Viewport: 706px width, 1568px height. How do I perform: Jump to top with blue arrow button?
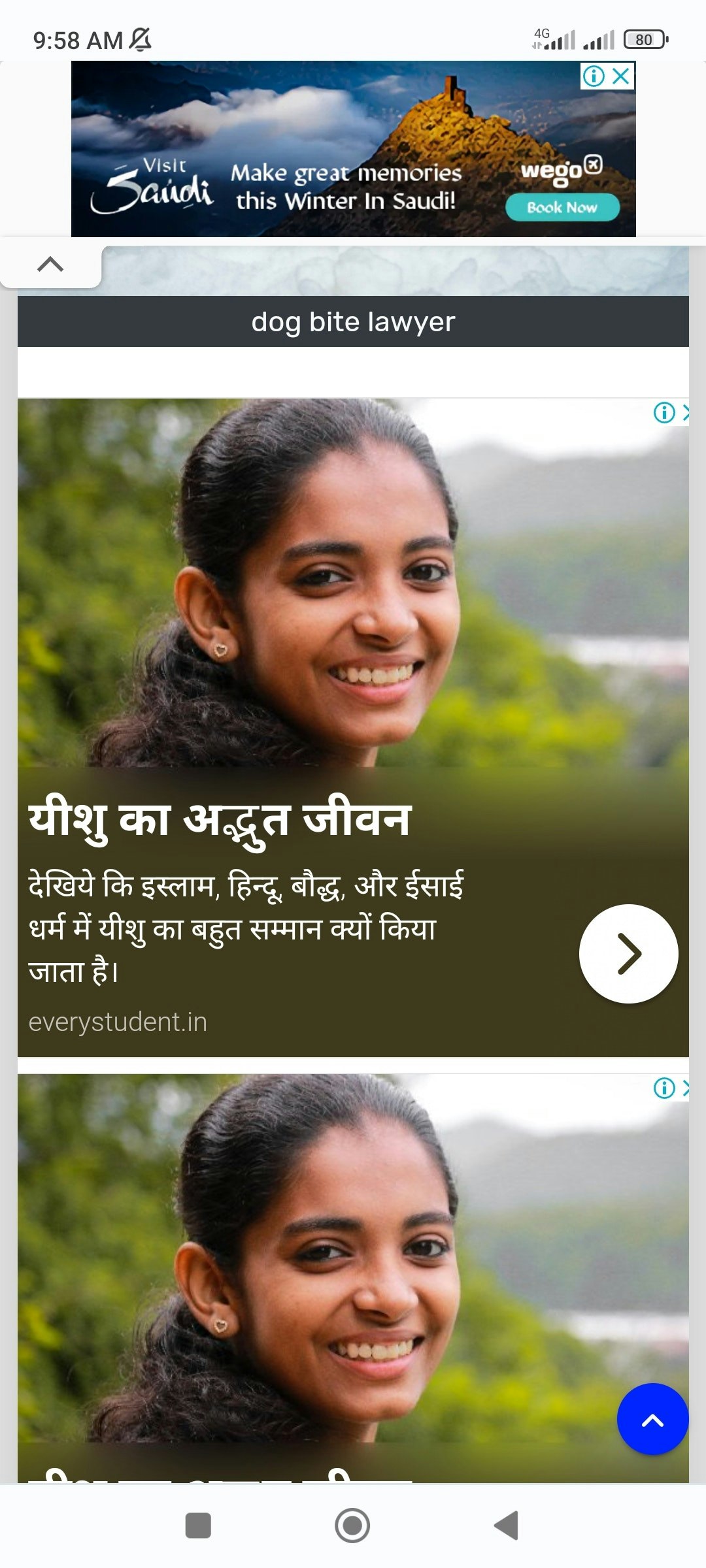point(652,1419)
